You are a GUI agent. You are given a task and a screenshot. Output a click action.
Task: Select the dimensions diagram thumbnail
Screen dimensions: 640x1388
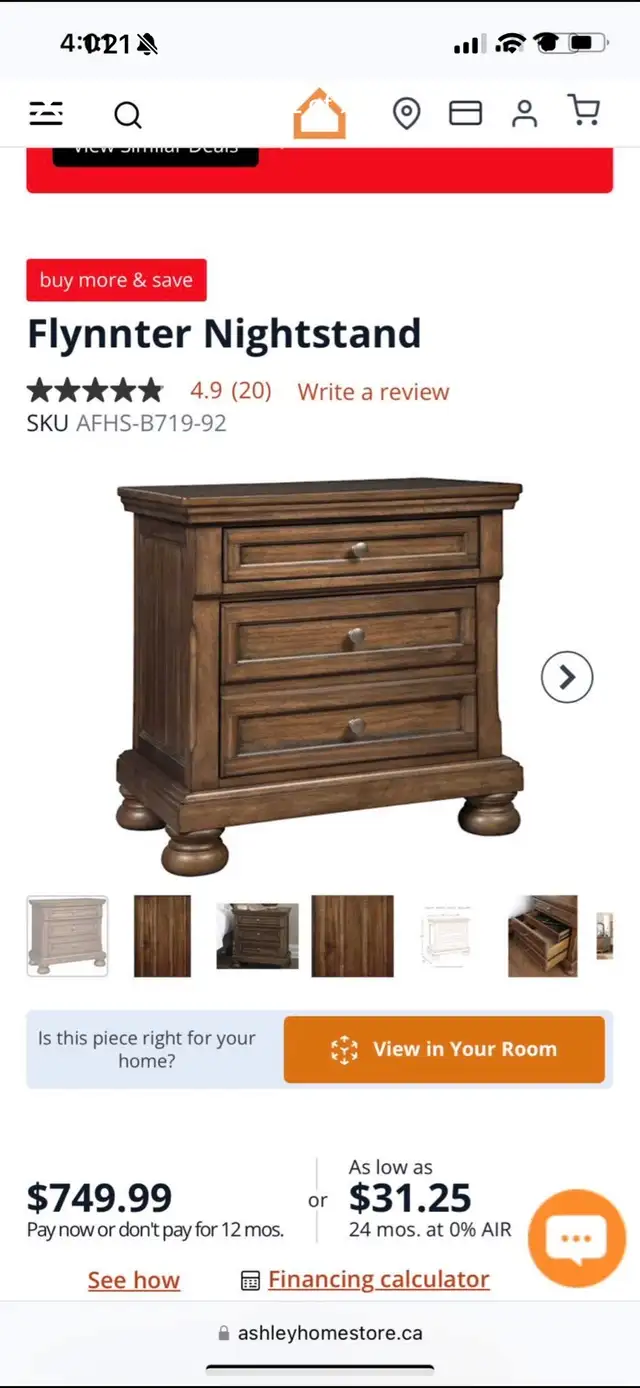tap(447, 936)
